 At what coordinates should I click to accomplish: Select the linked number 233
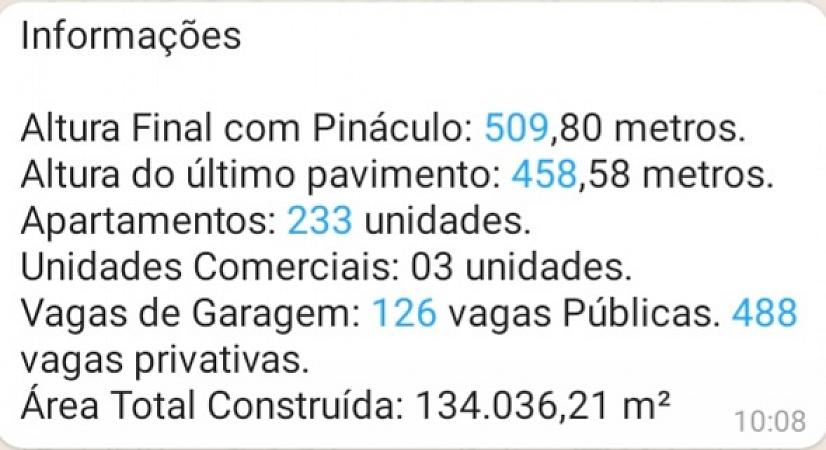point(319,221)
